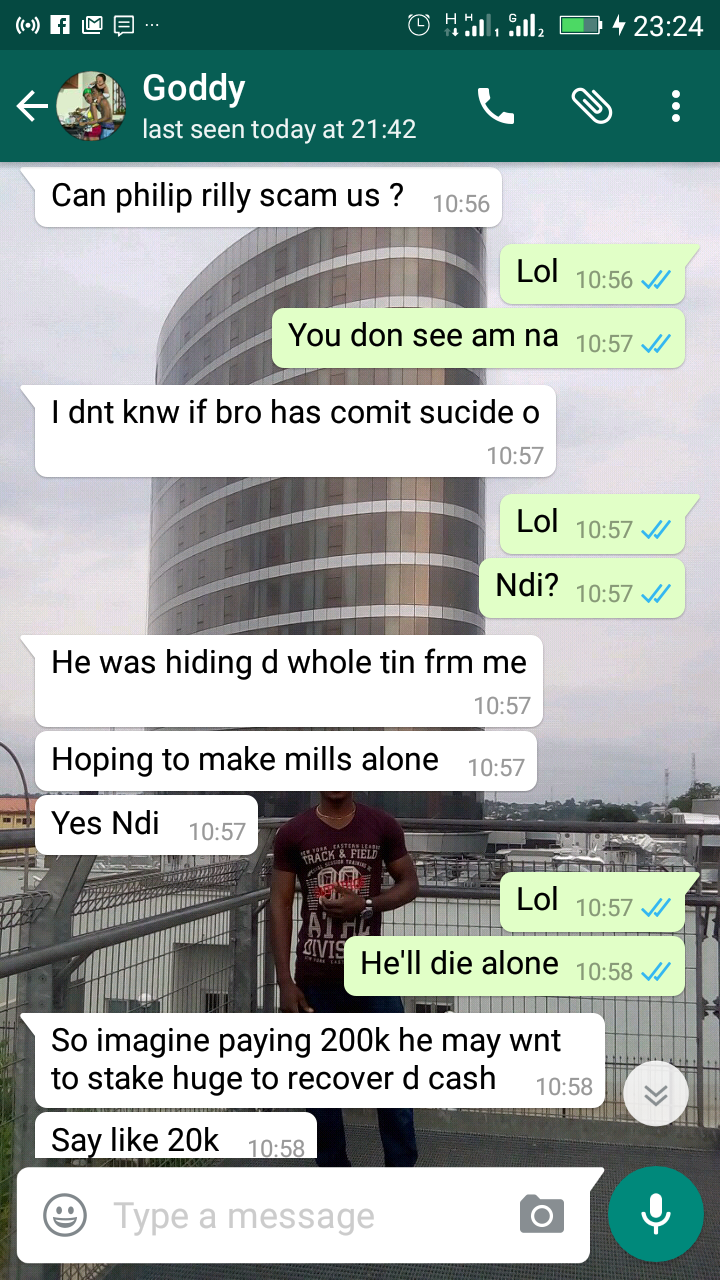Start a voice call with Goddy

tap(495, 106)
